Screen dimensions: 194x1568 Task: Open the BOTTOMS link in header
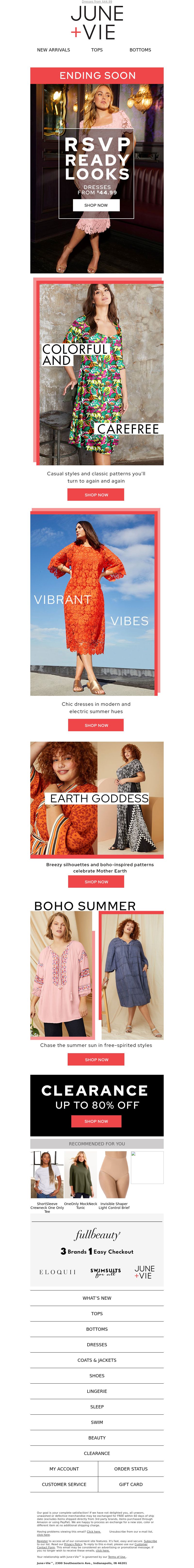coord(140,50)
